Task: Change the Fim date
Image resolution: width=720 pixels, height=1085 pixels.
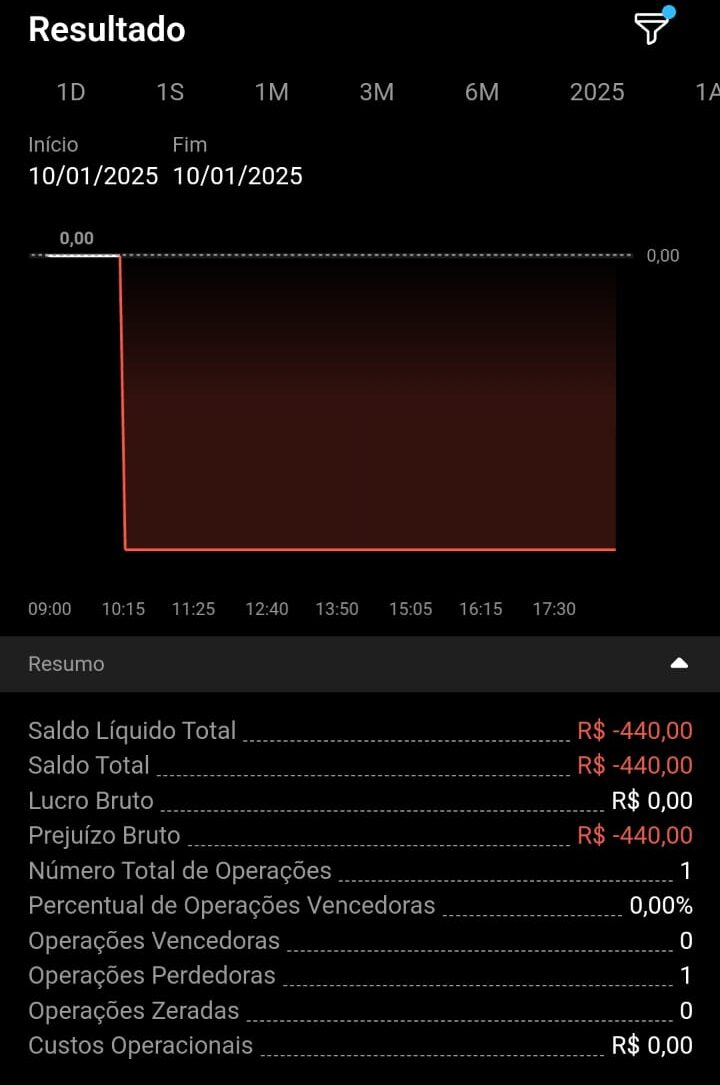Action: tap(238, 176)
